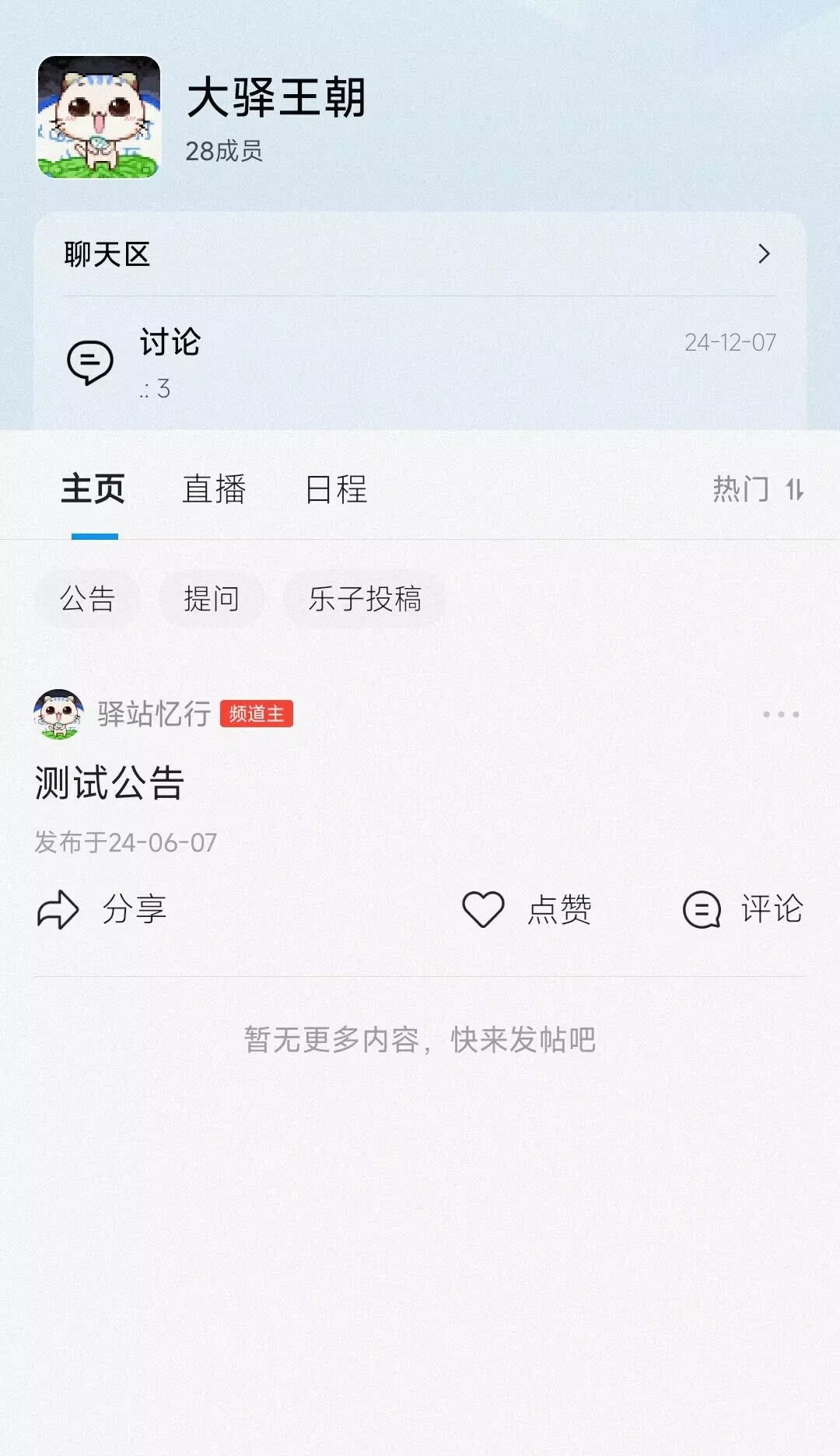Open the 大驿王朝 channel avatar
The width and height of the screenshot is (840, 1456).
[100, 117]
